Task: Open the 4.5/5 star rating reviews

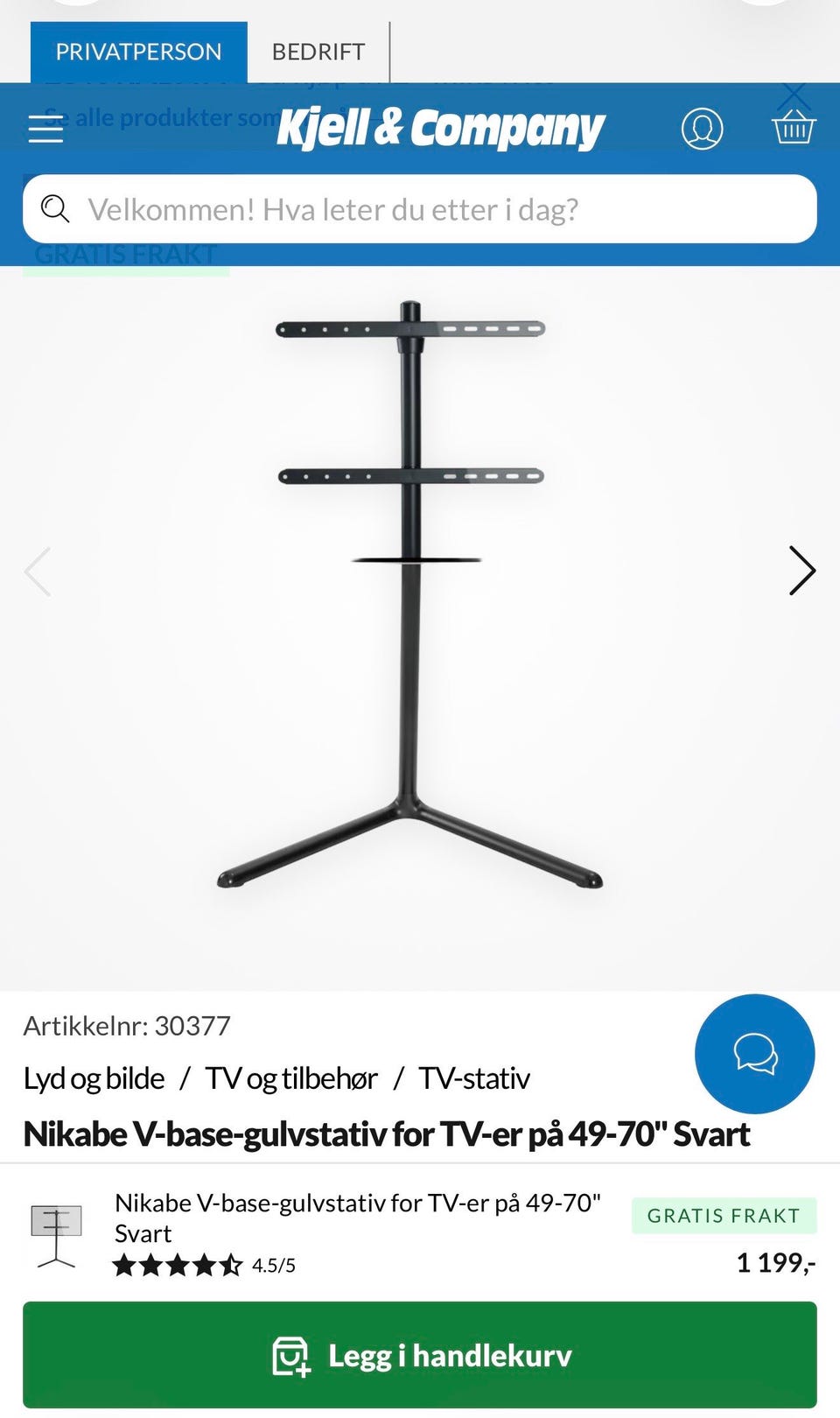Action: [205, 1265]
